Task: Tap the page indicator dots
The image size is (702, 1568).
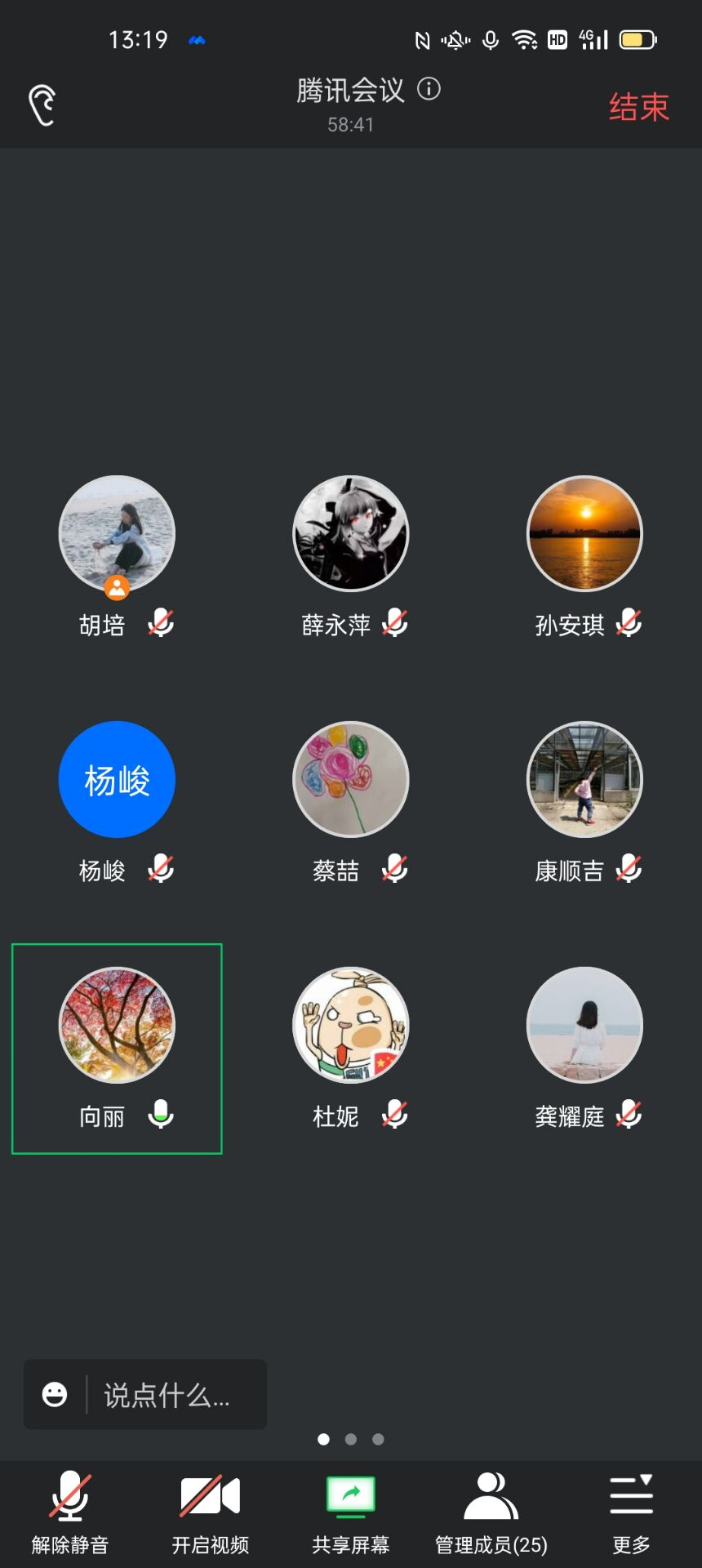Action: (x=351, y=1439)
